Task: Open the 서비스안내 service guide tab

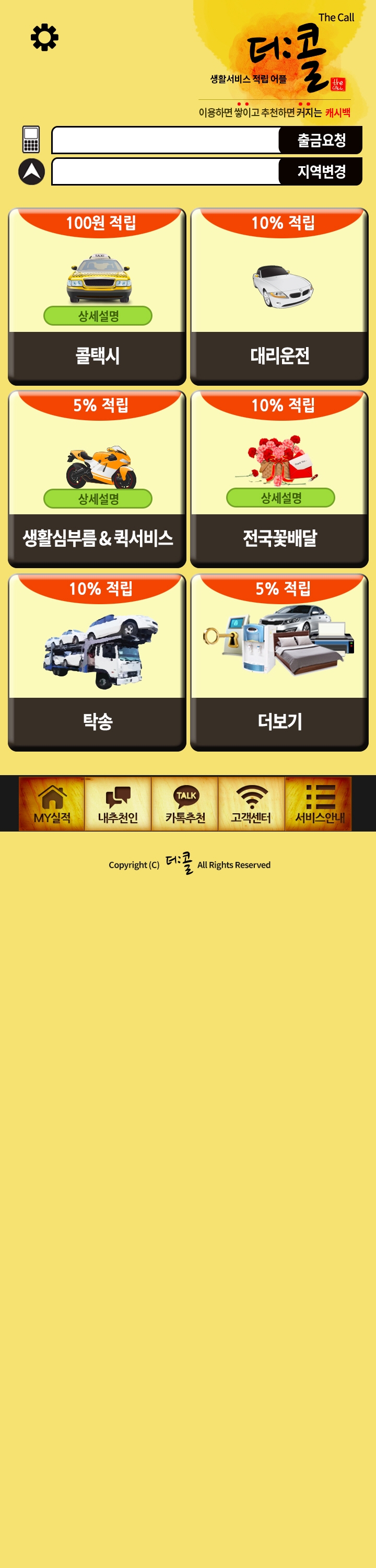Action: pyautogui.click(x=318, y=803)
